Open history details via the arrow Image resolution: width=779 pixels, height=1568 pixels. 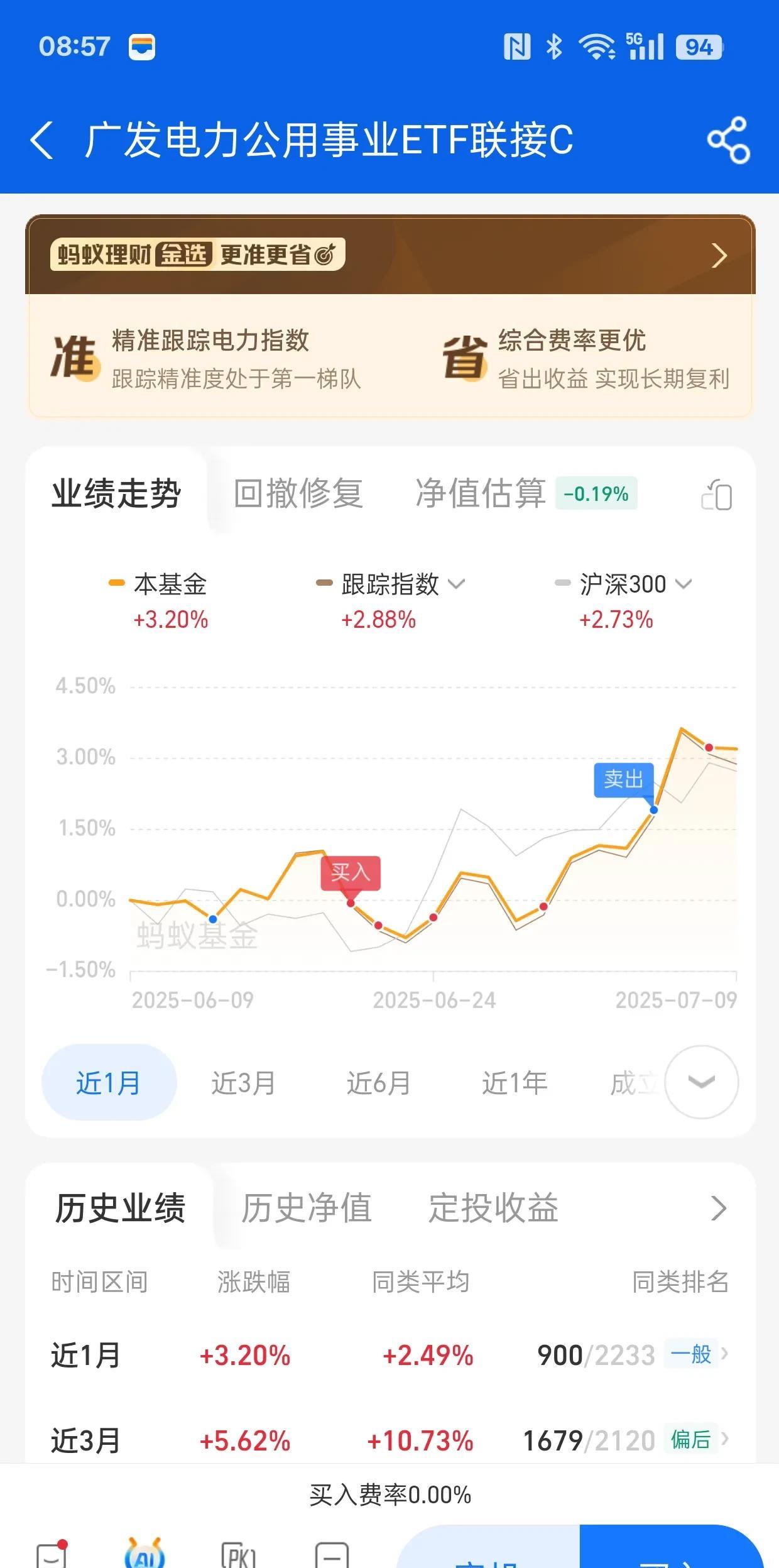(718, 1208)
